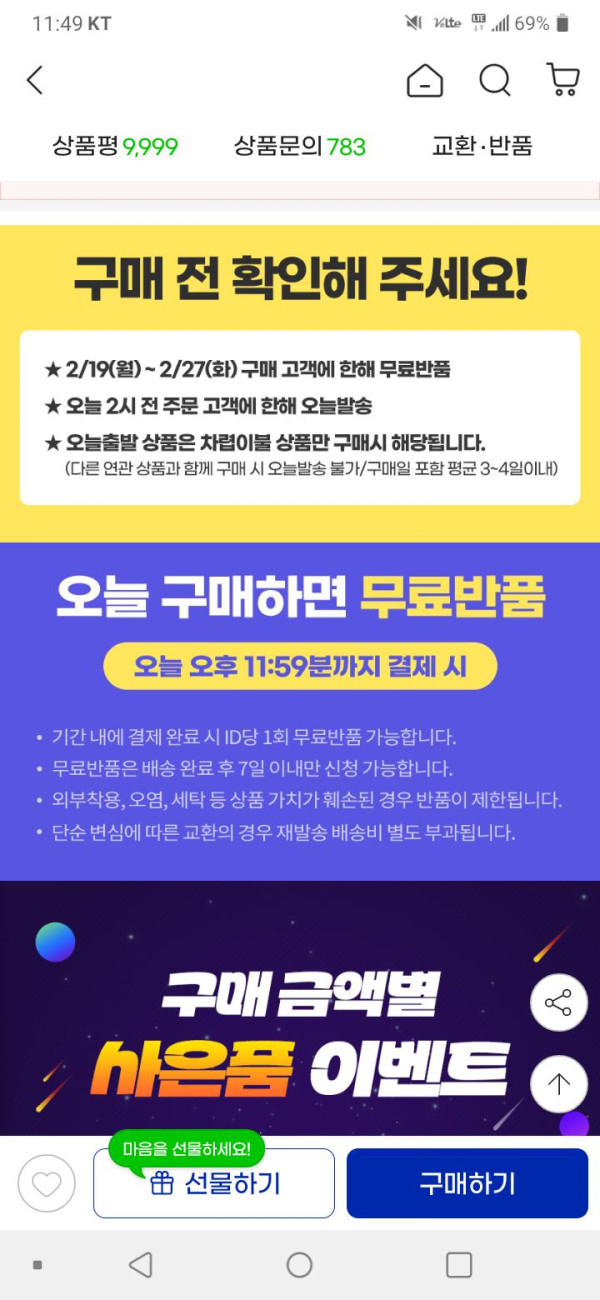The height and width of the screenshot is (1300, 600).
Task: Jump to the top using the up arrow
Action: point(558,1083)
